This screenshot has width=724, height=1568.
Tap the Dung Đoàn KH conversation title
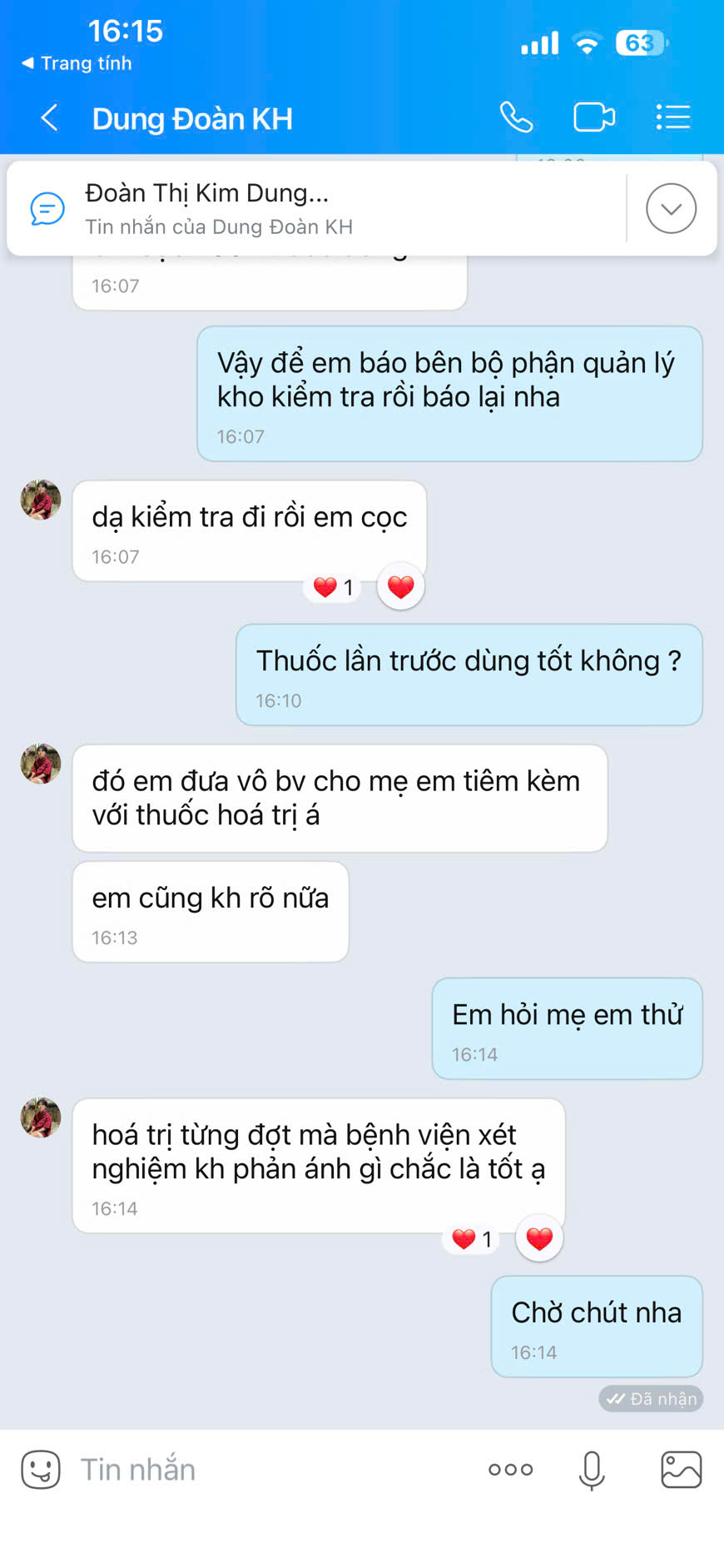192,117
